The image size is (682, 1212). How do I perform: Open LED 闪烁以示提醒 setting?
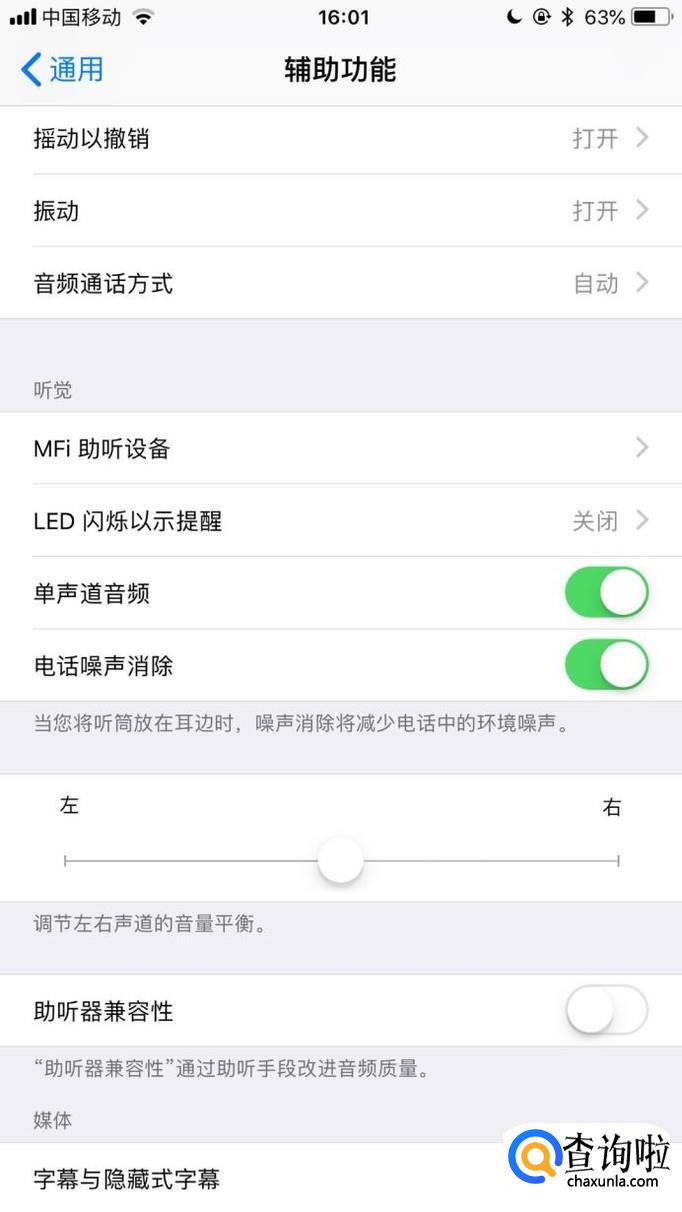point(340,521)
